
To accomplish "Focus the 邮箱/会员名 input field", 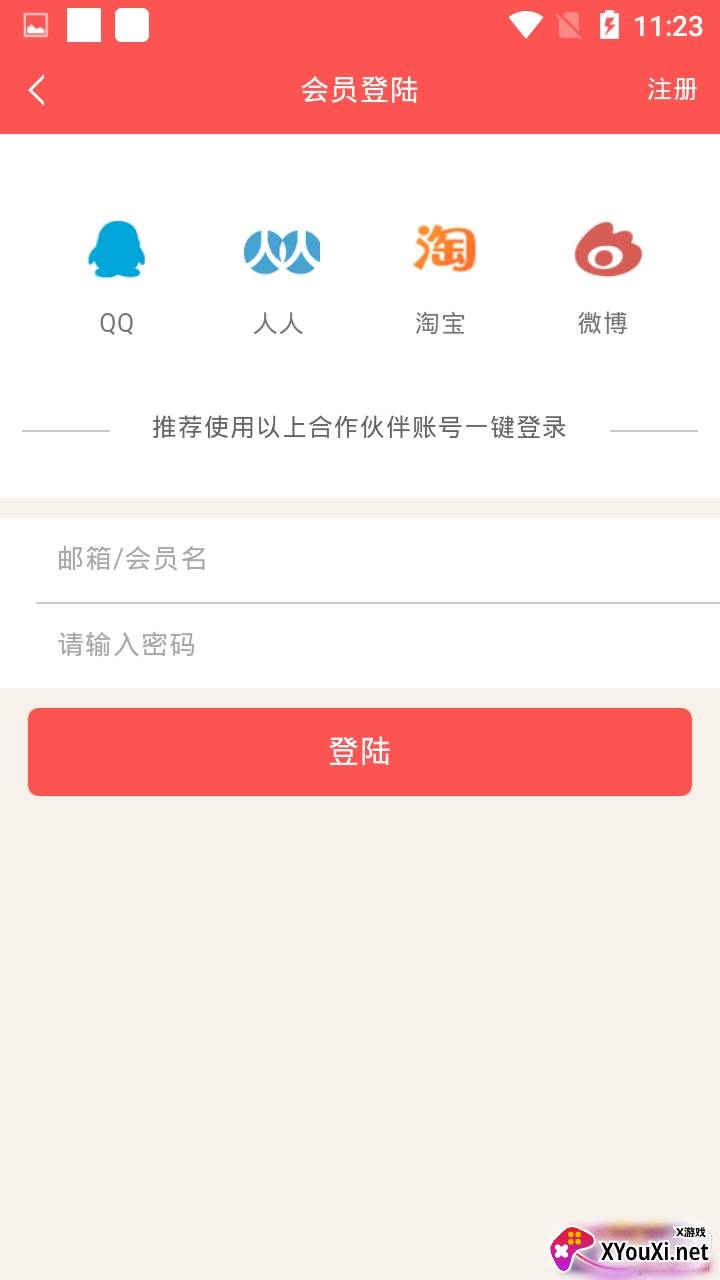I will point(378,560).
